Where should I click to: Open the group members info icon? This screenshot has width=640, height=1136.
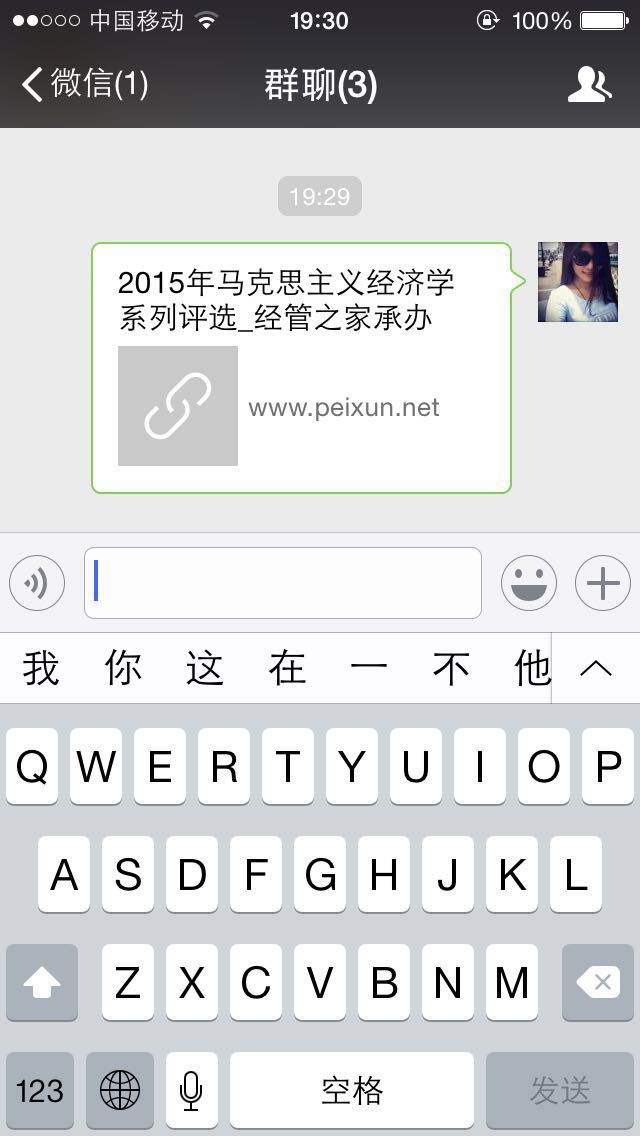coord(589,85)
